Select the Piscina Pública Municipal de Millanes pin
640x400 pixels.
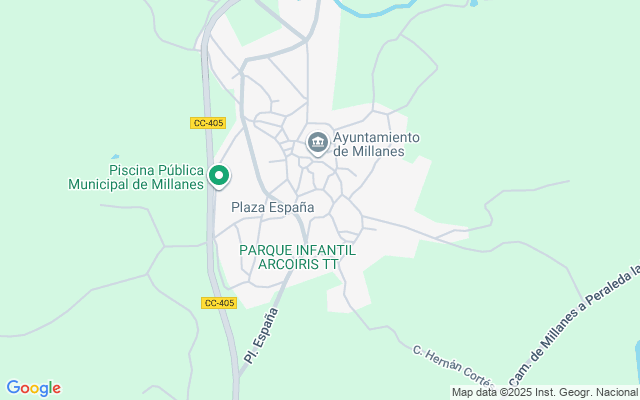(x=220, y=177)
